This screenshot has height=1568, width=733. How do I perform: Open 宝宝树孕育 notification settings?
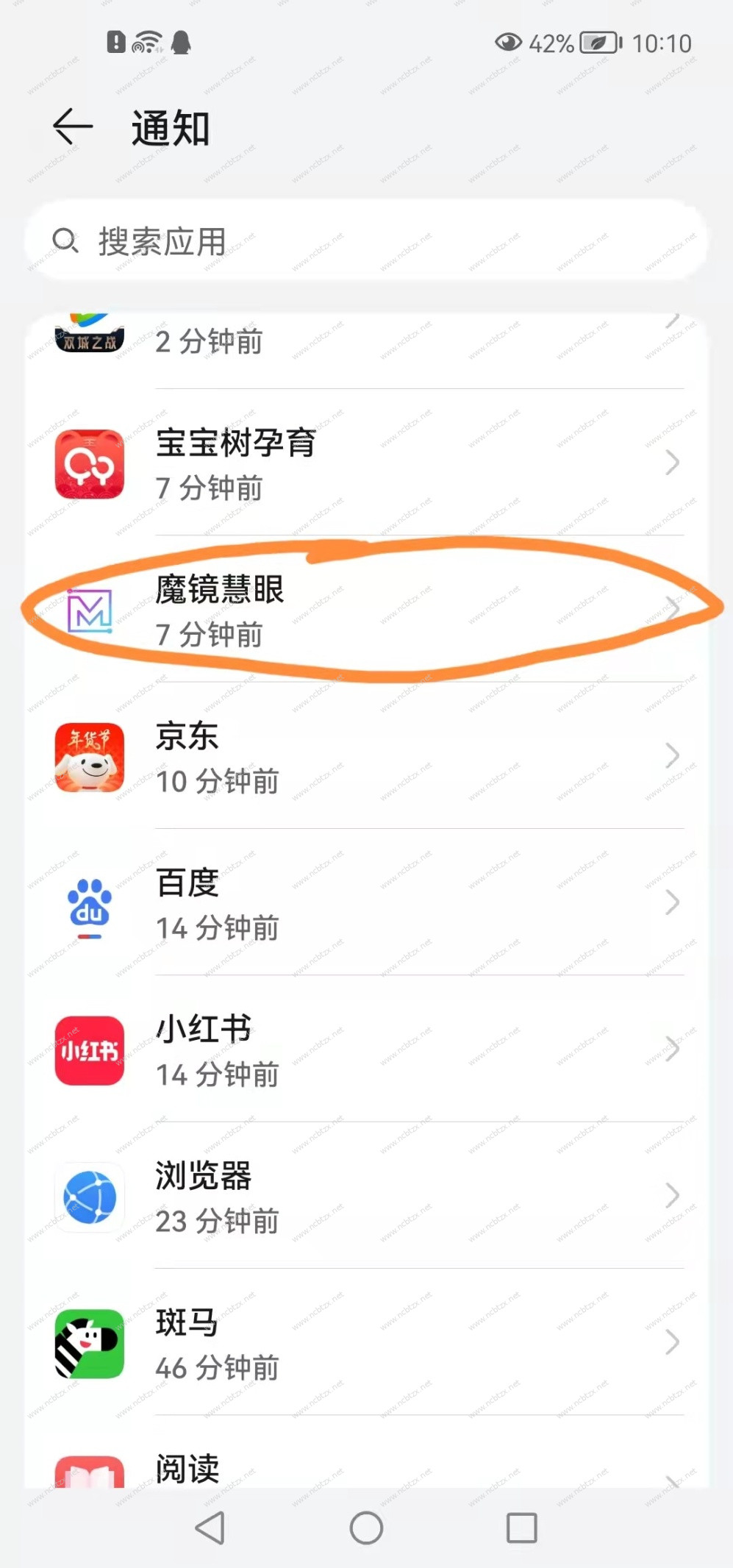click(x=366, y=464)
